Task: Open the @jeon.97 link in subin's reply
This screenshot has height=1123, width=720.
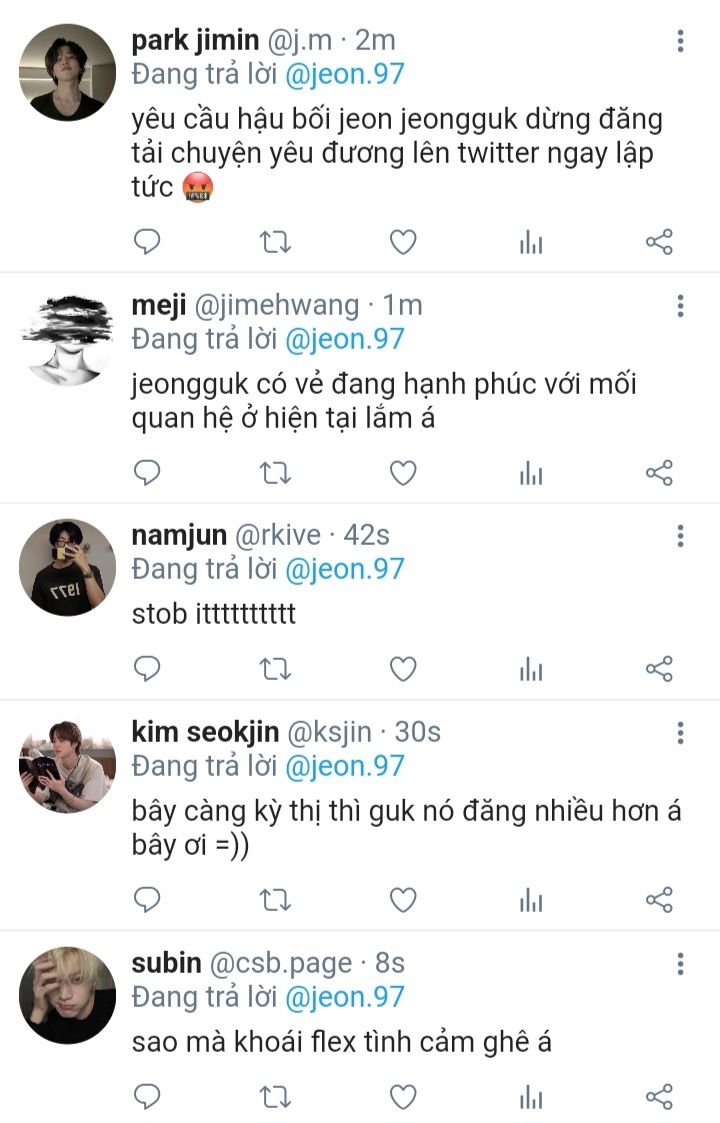Action: [x=345, y=997]
